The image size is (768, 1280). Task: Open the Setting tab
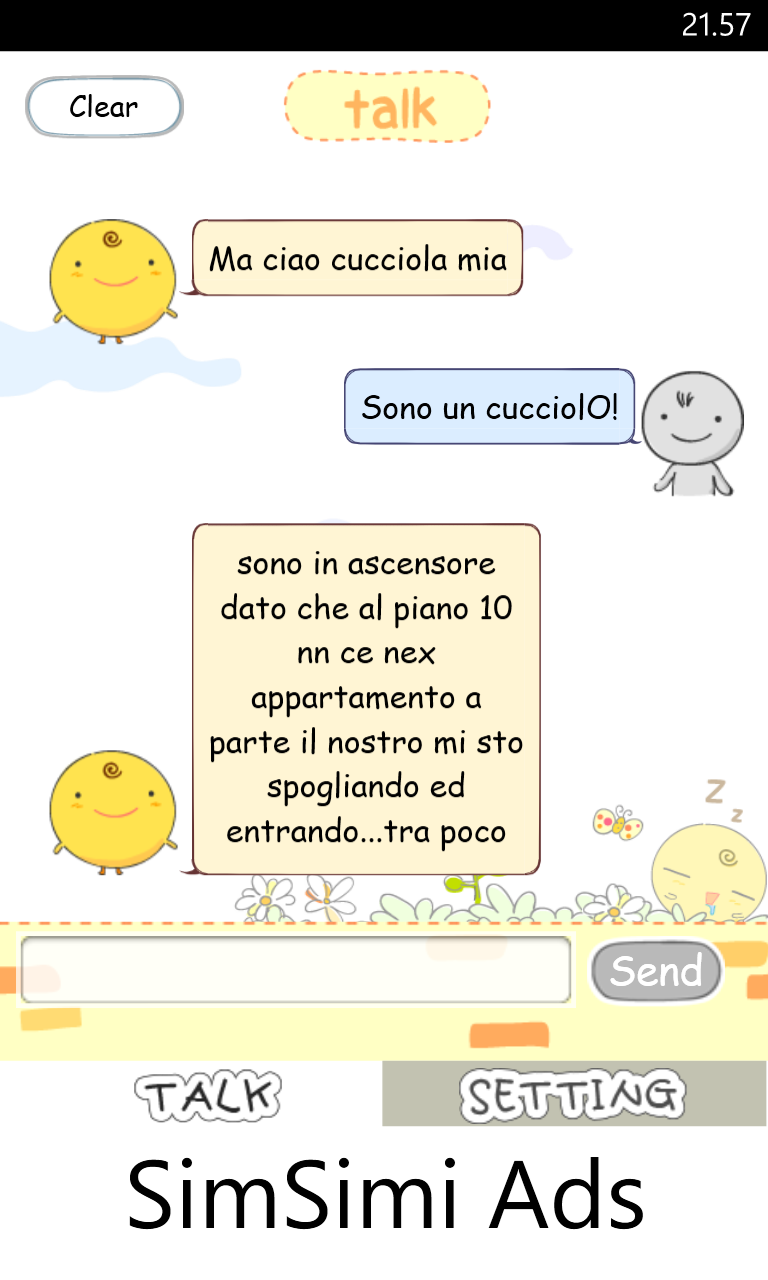click(x=575, y=1093)
